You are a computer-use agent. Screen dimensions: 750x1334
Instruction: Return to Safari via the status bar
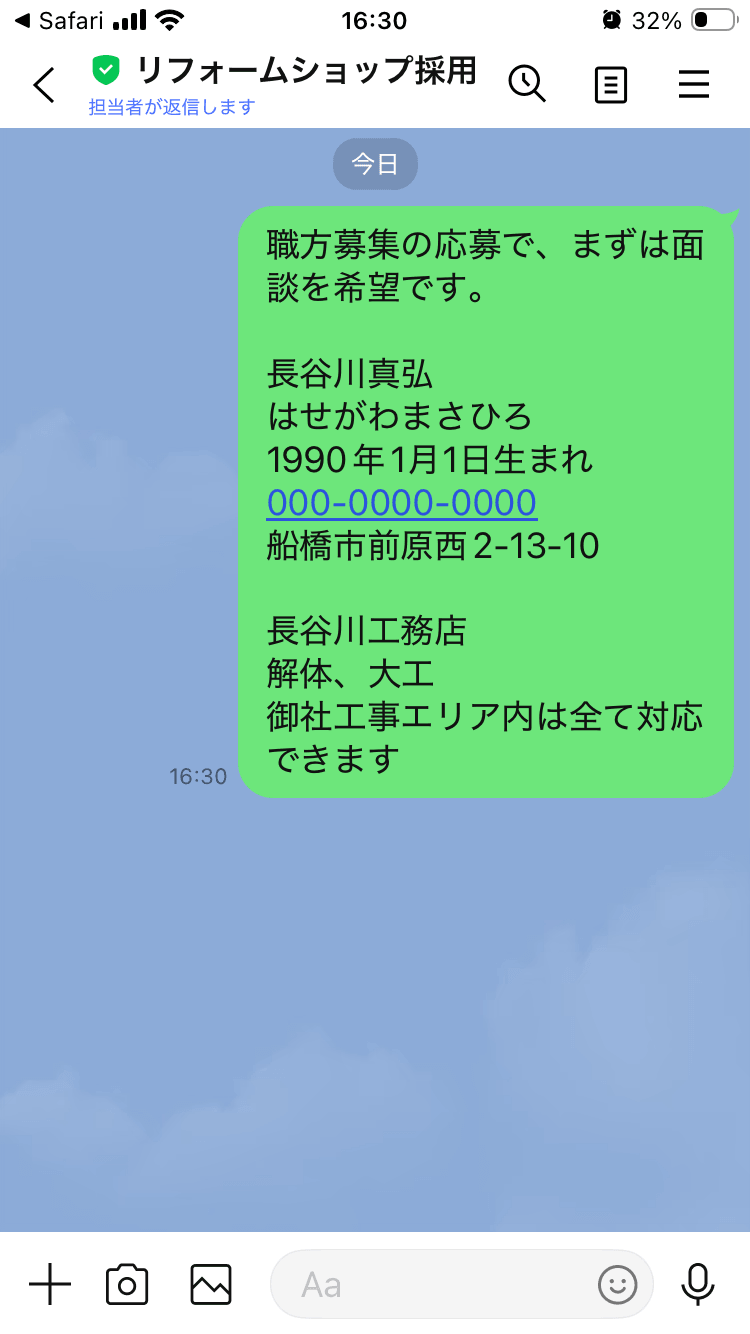point(60,21)
